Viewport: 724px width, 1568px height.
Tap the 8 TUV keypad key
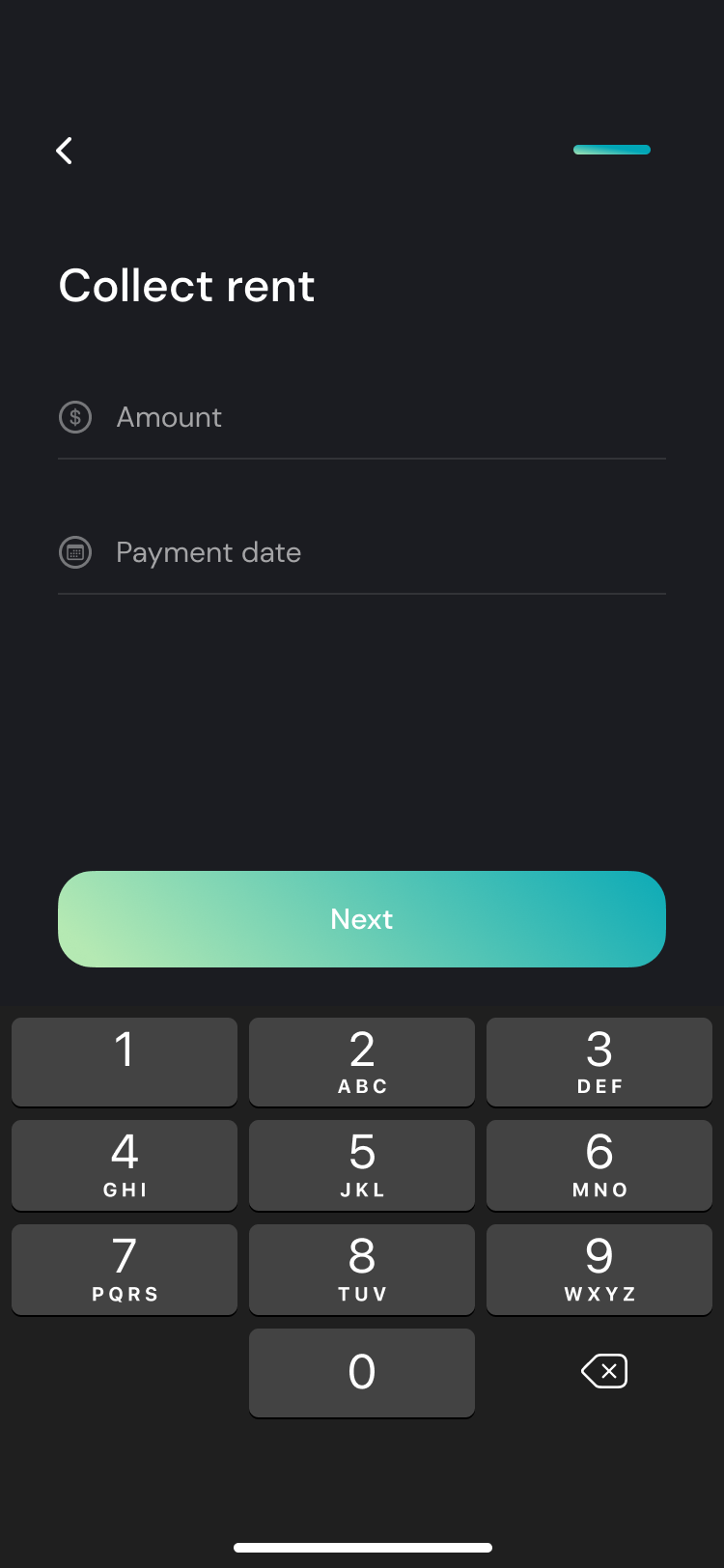pos(361,1269)
